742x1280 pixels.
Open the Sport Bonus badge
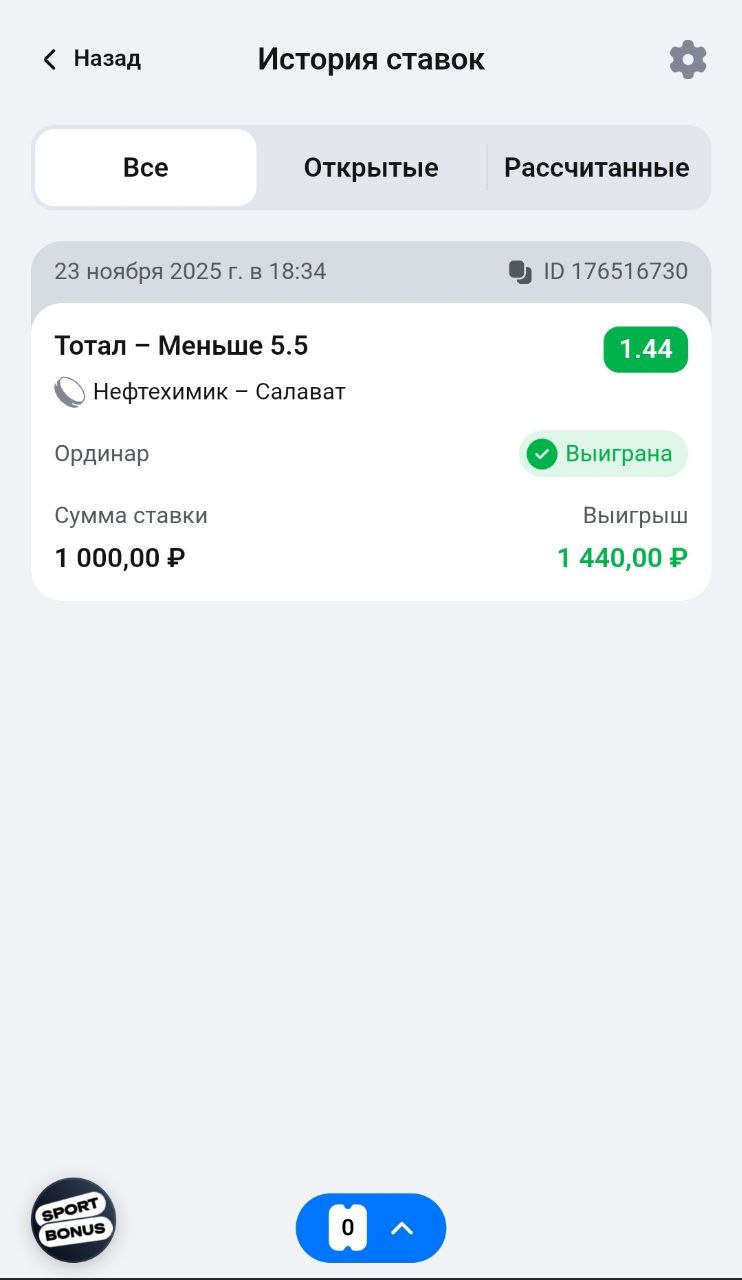click(74, 1220)
